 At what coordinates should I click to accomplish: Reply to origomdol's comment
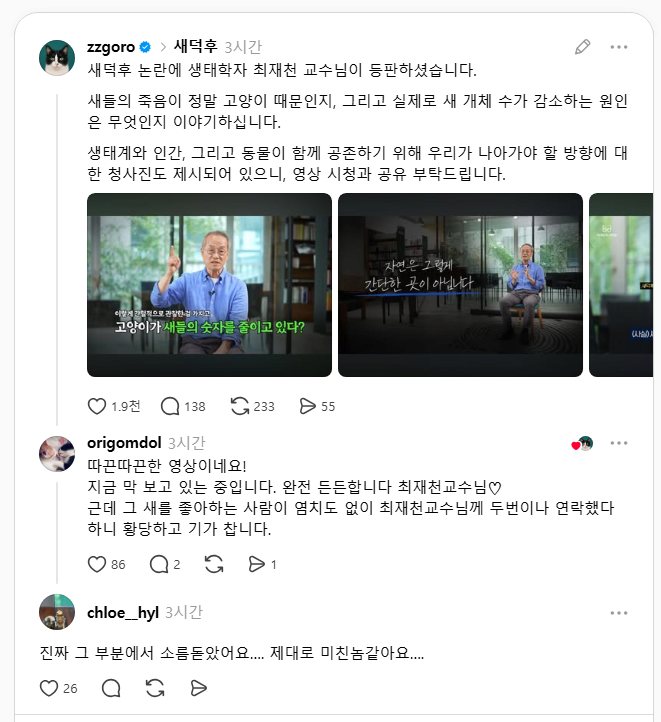(x=159, y=564)
